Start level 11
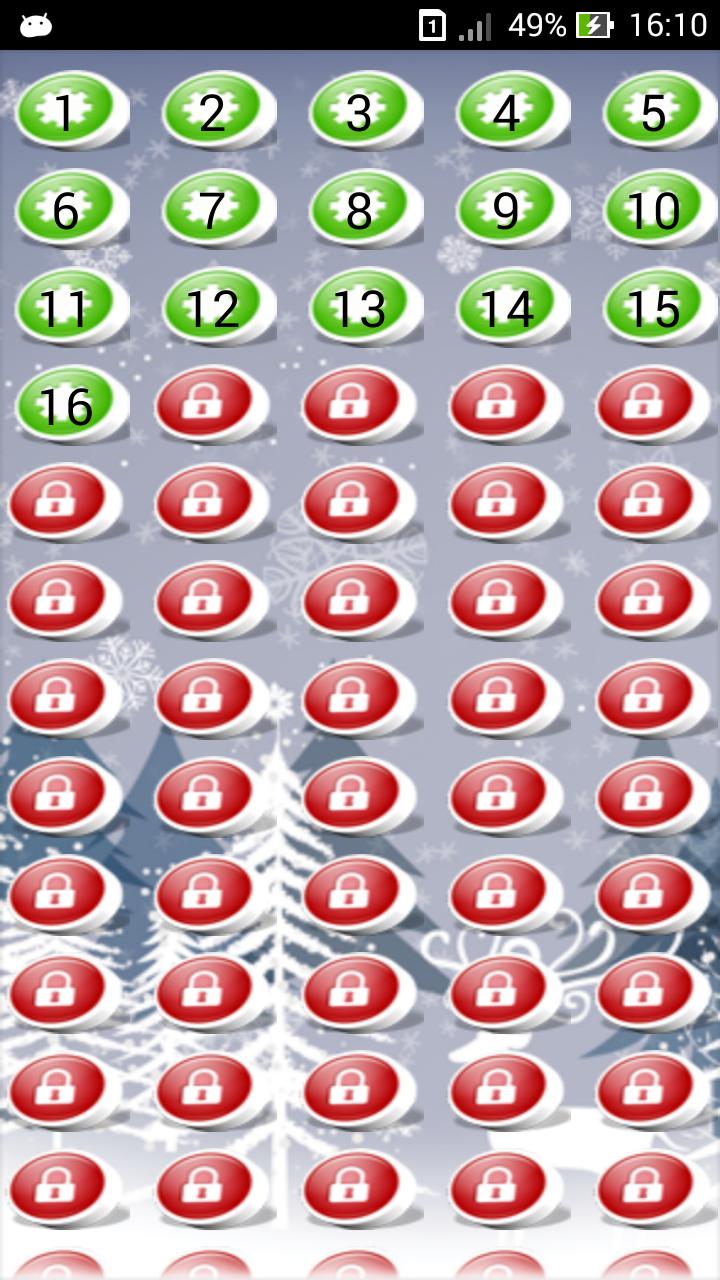The image size is (720, 1280). (x=68, y=306)
